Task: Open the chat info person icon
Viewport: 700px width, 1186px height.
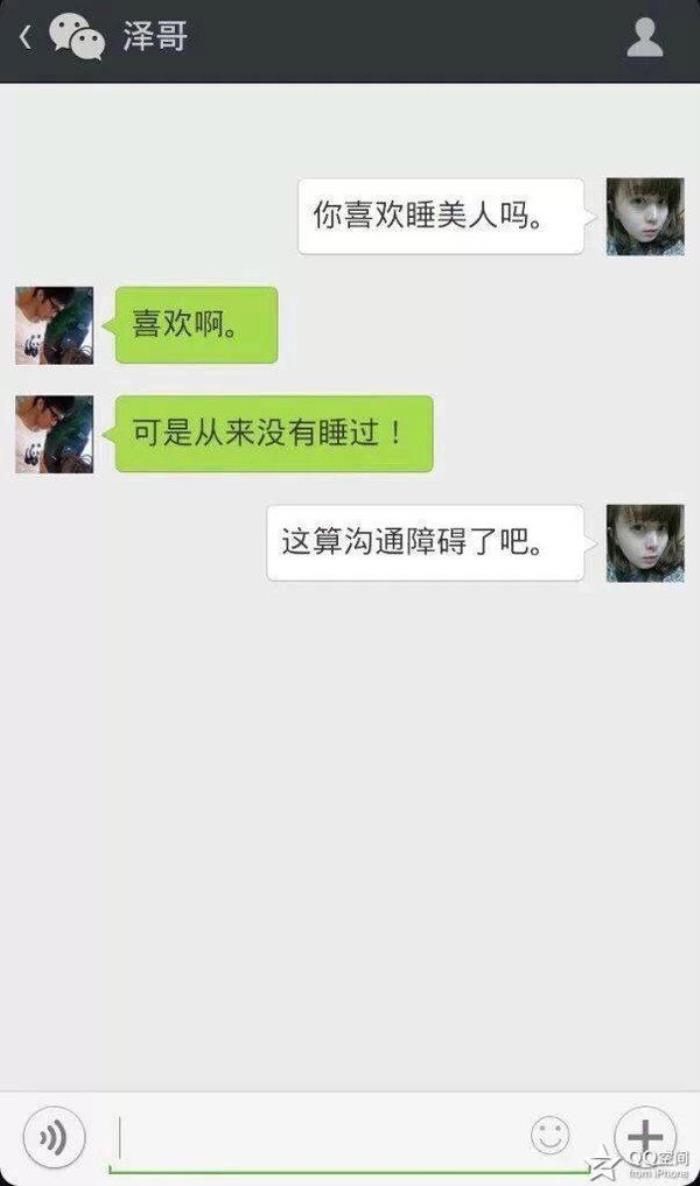Action: tap(645, 38)
